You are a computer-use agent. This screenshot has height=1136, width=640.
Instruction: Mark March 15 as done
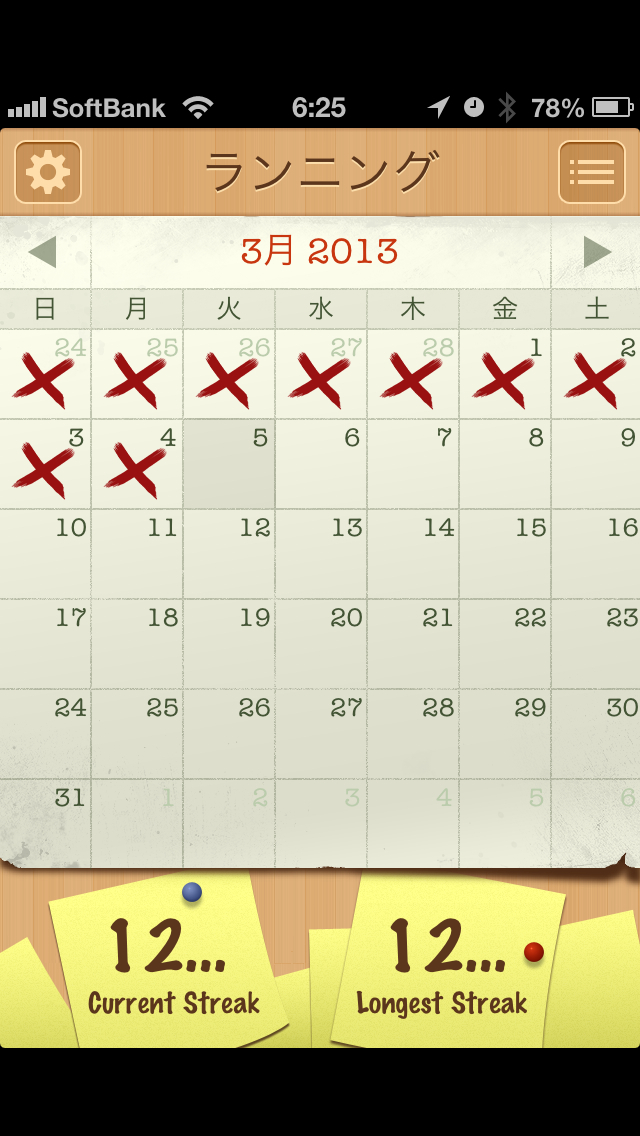[x=505, y=554]
